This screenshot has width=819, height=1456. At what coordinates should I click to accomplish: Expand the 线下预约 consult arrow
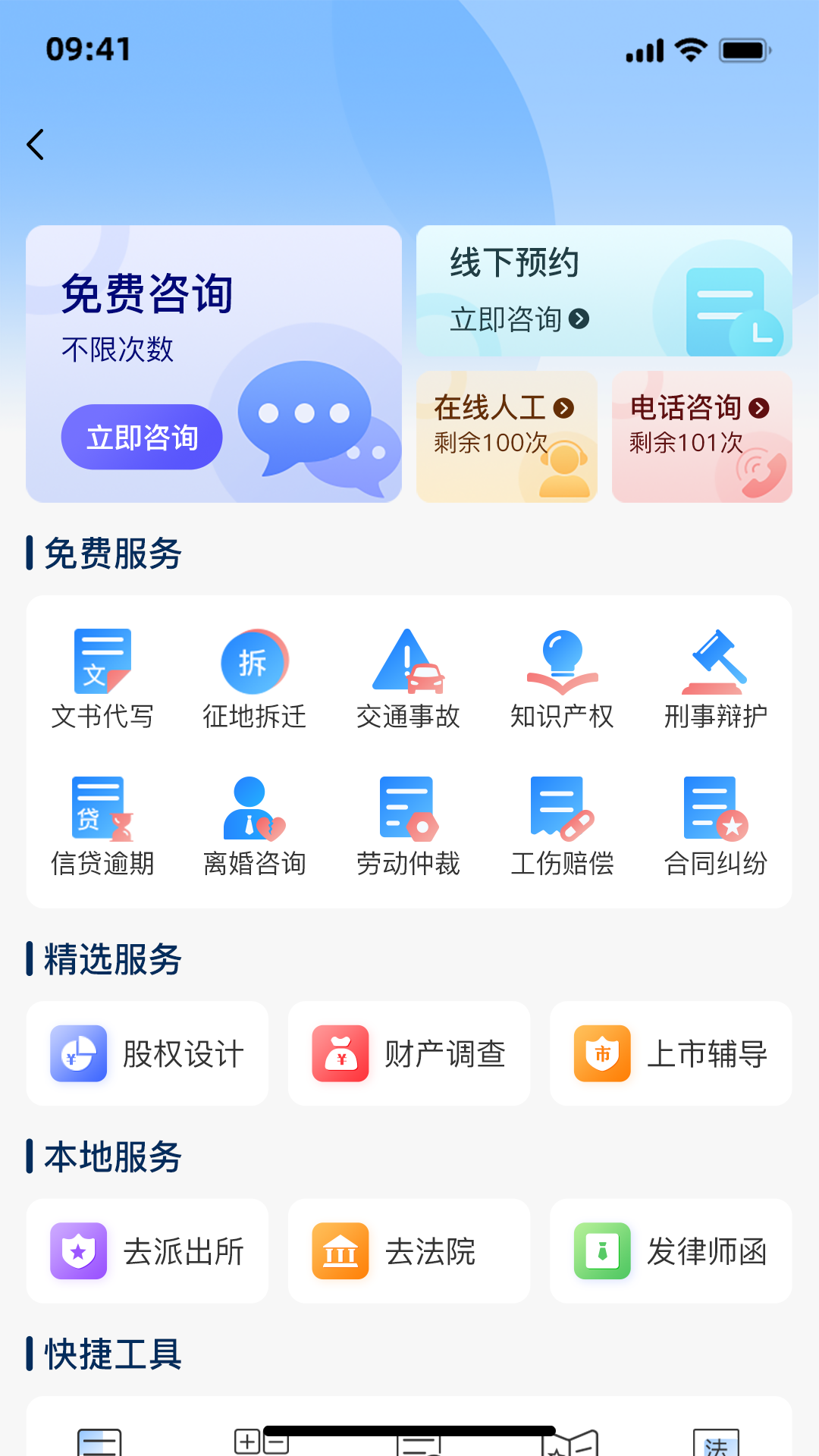[x=580, y=320]
